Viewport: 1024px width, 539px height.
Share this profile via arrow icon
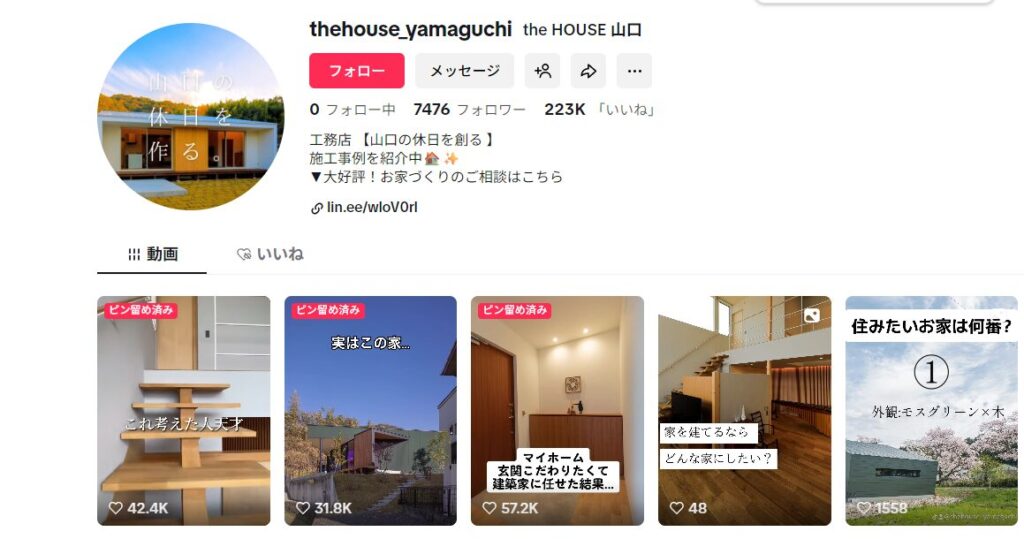tap(588, 71)
